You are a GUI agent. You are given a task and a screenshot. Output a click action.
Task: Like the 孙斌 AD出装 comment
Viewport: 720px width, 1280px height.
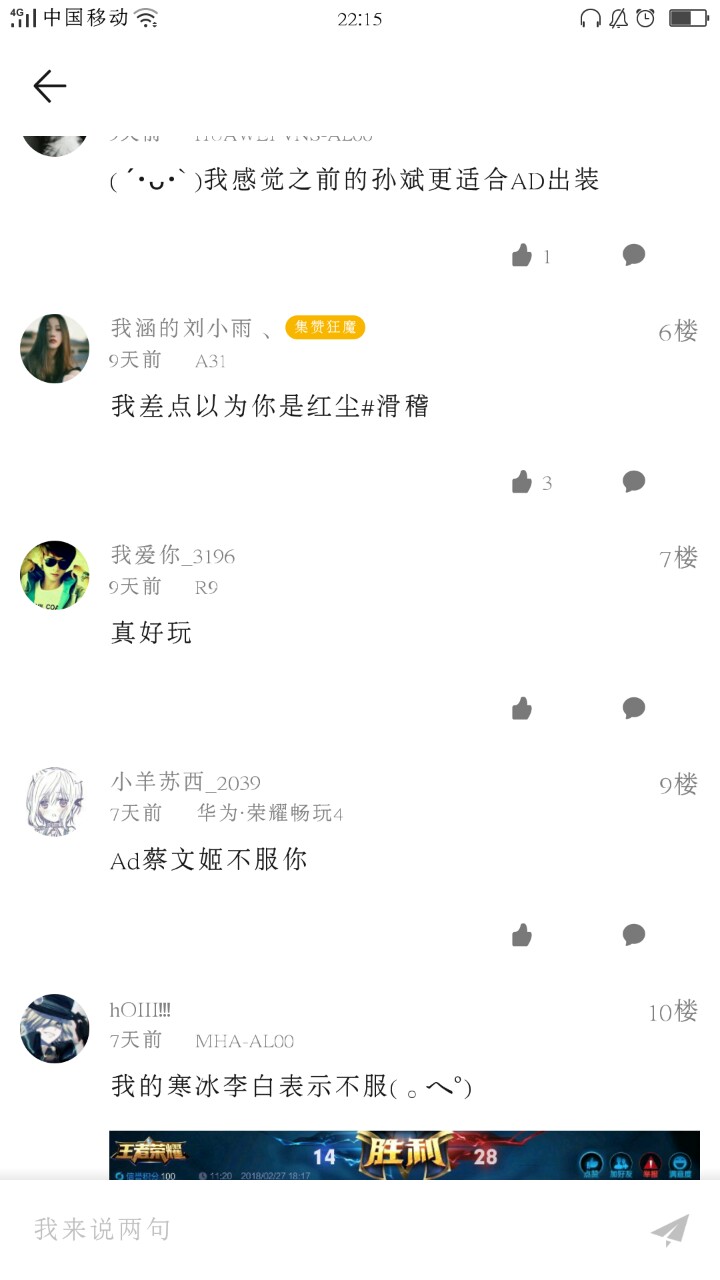522,256
